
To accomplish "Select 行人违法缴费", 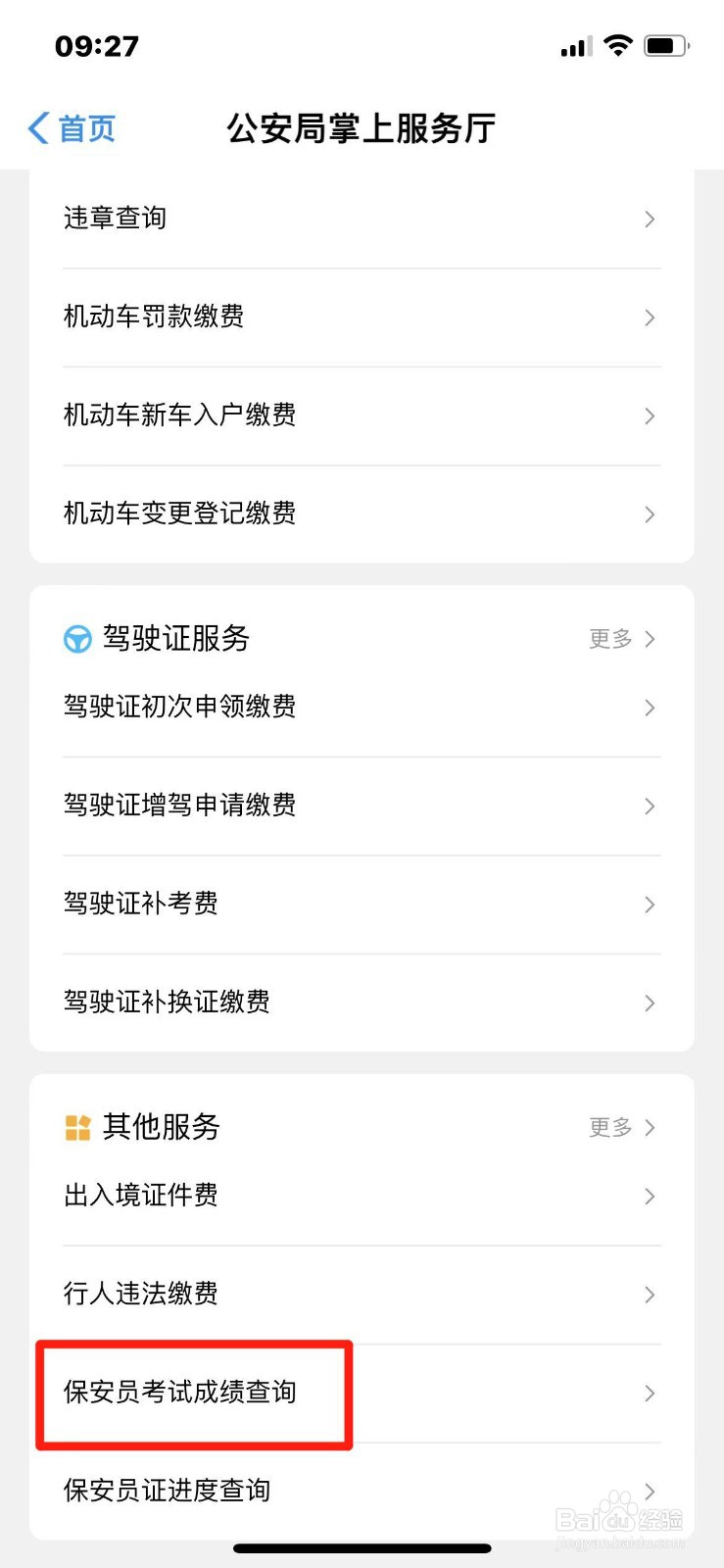I will [362, 1295].
